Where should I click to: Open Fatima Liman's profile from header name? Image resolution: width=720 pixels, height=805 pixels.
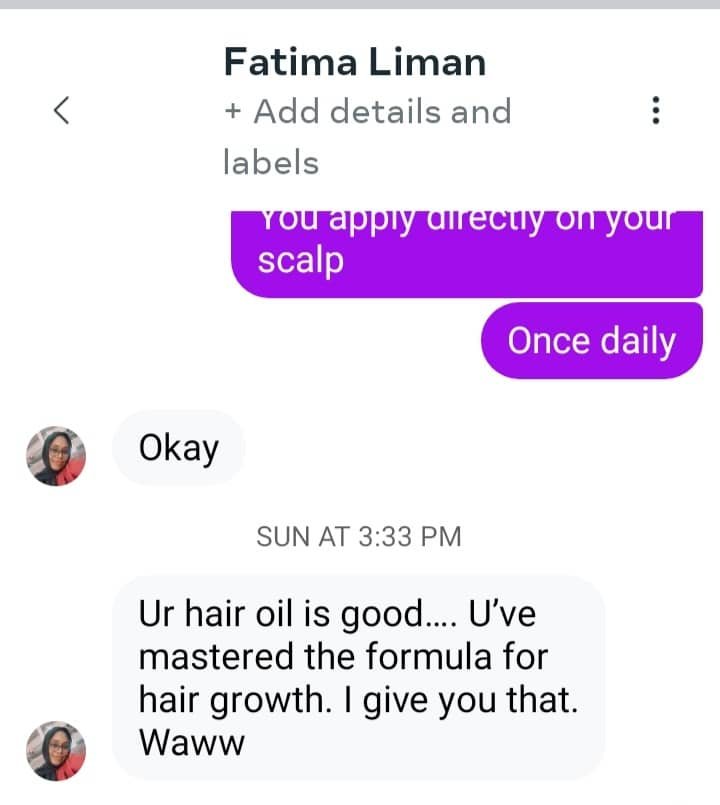coord(354,62)
